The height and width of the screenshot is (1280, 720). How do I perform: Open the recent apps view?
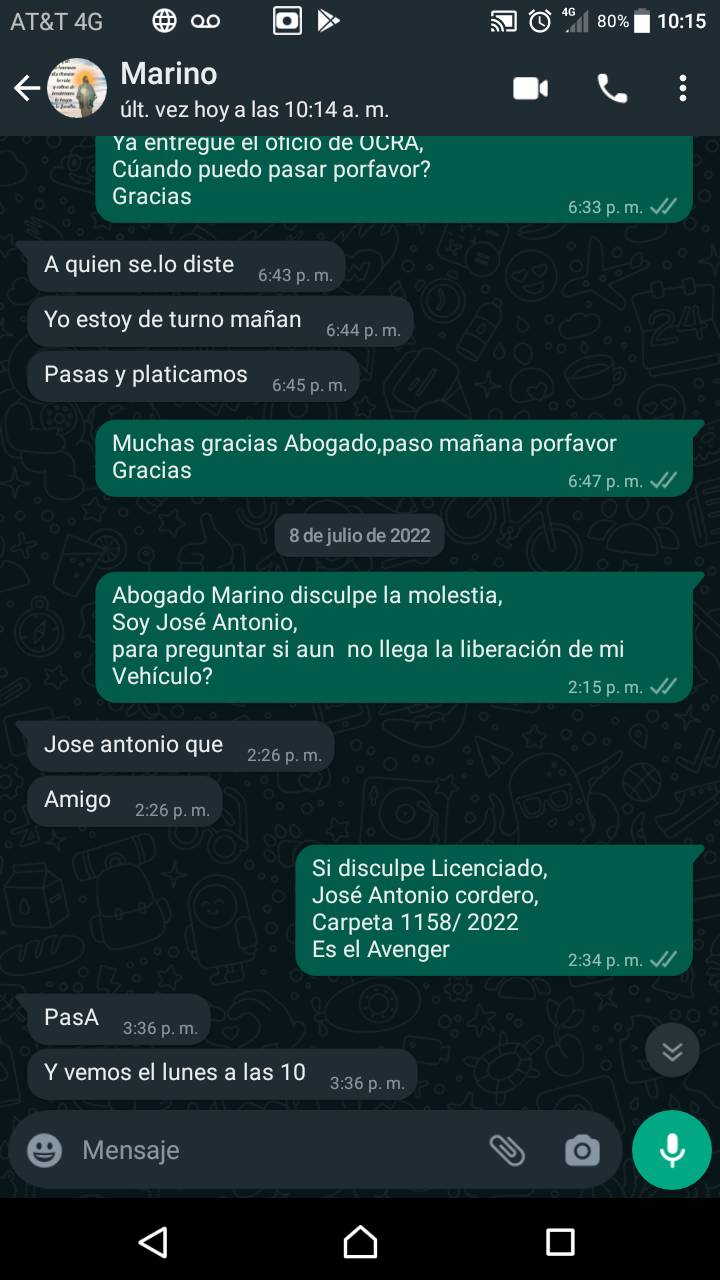pyautogui.click(x=560, y=1242)
